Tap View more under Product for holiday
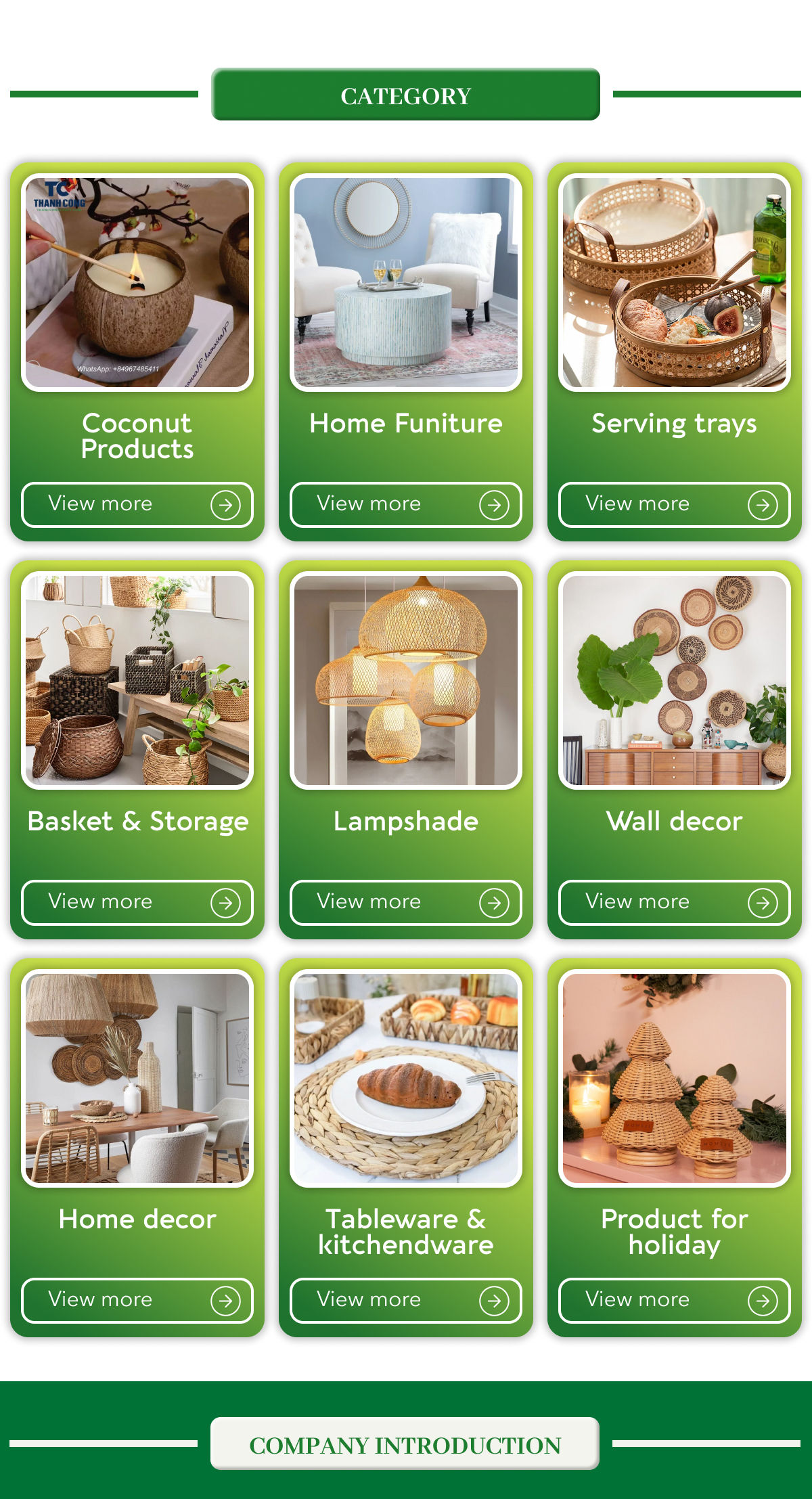The width and height of the screenshot is (812, 1499). point(675,1301)
